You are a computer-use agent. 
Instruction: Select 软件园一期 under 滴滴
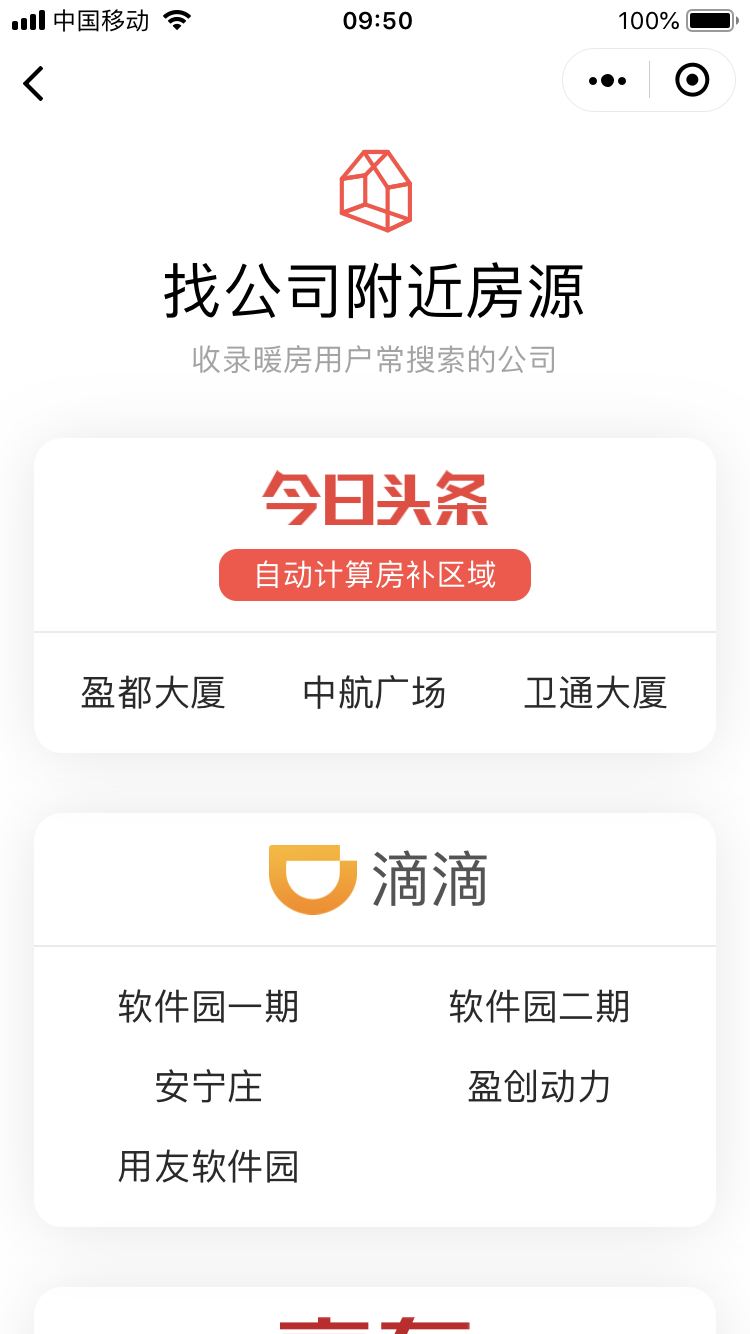coord(208,1006)
